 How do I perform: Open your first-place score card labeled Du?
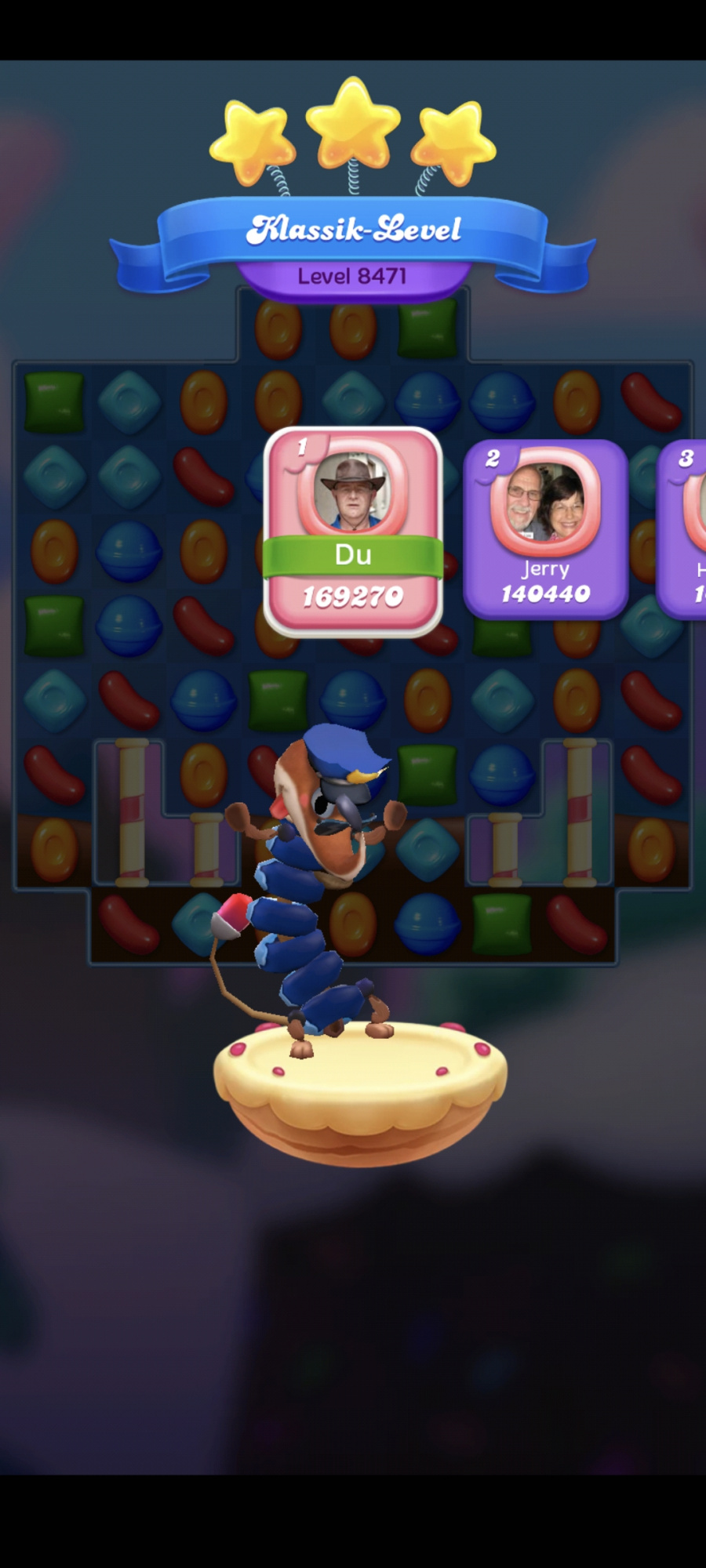[x=353, y=532]
